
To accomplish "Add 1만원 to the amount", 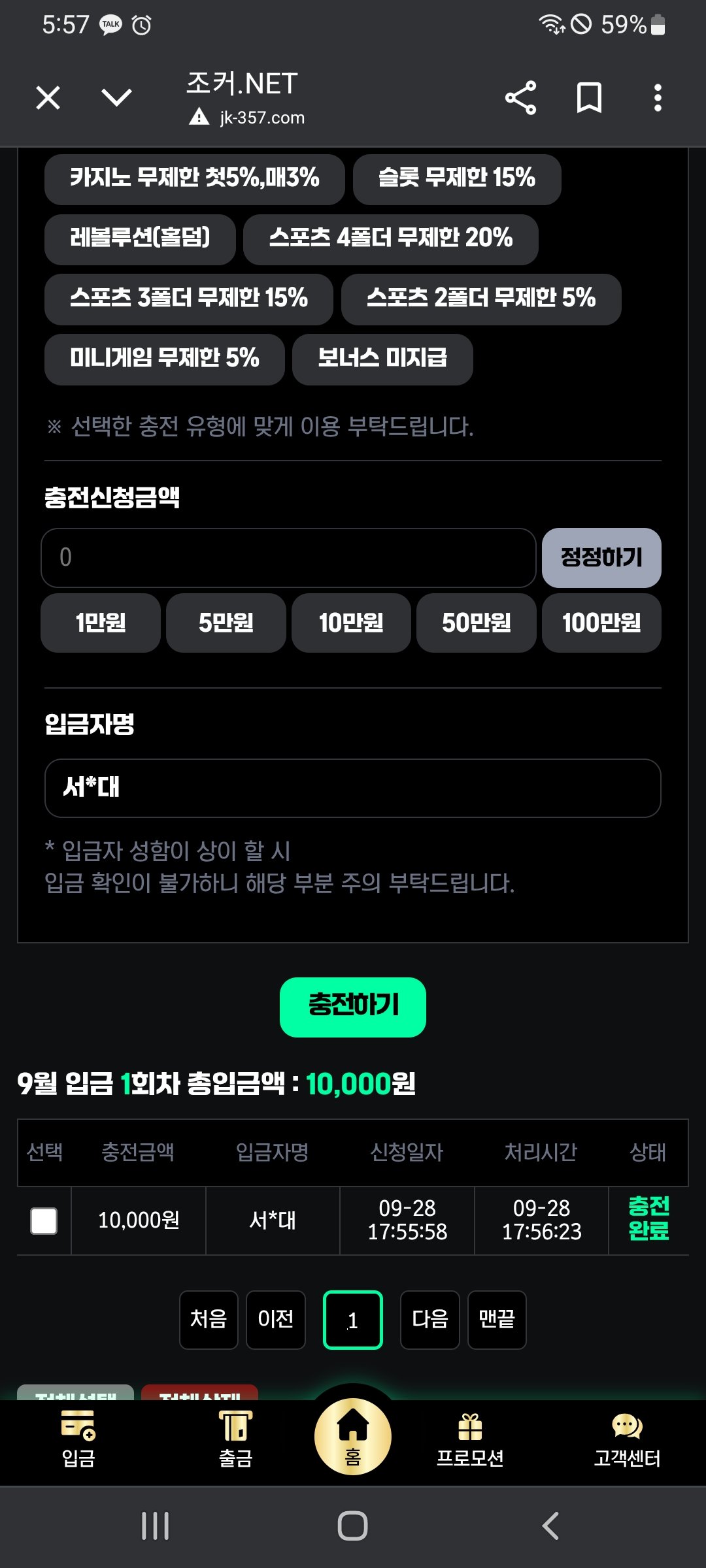I will pos(100,623).
